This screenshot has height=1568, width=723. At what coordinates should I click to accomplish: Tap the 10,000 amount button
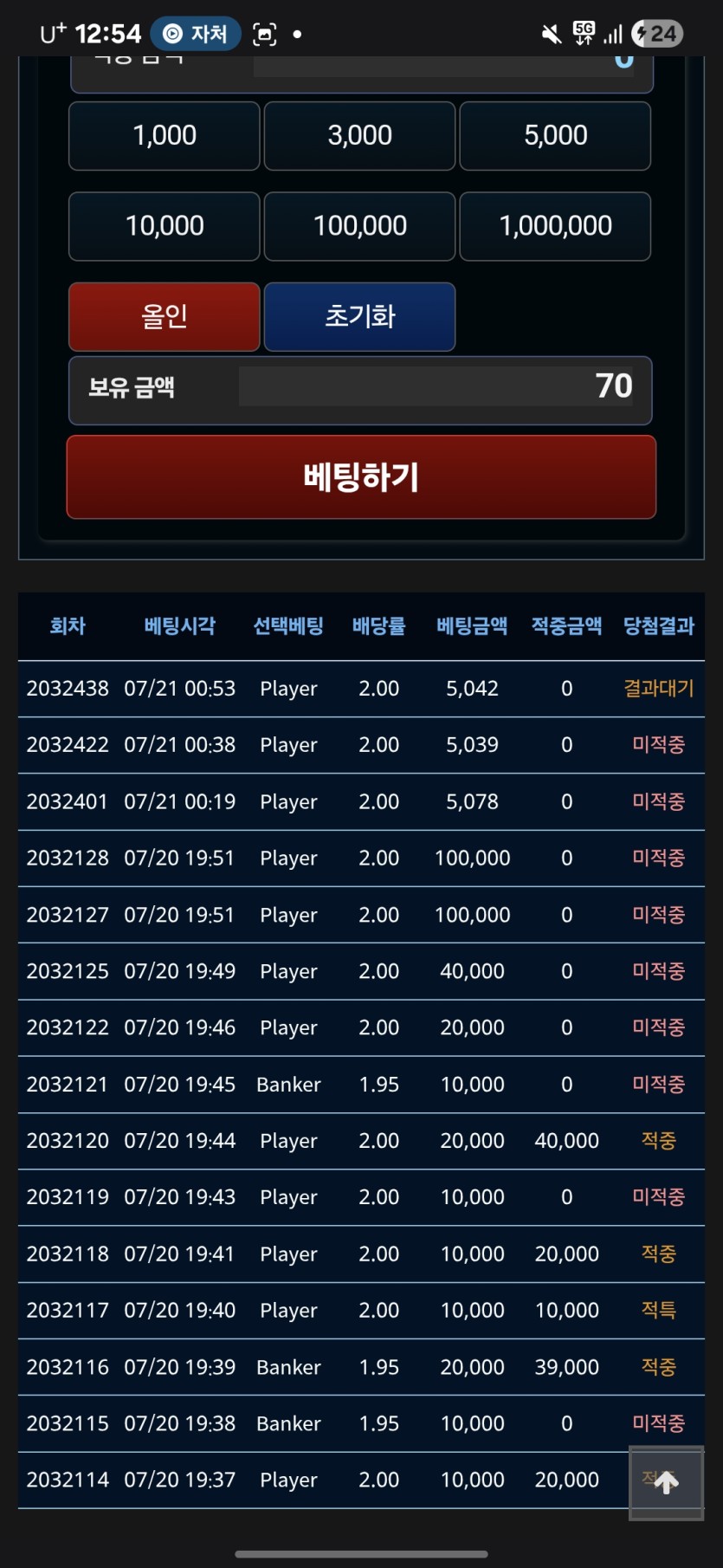pyautogui.click(x=165, y=226)
